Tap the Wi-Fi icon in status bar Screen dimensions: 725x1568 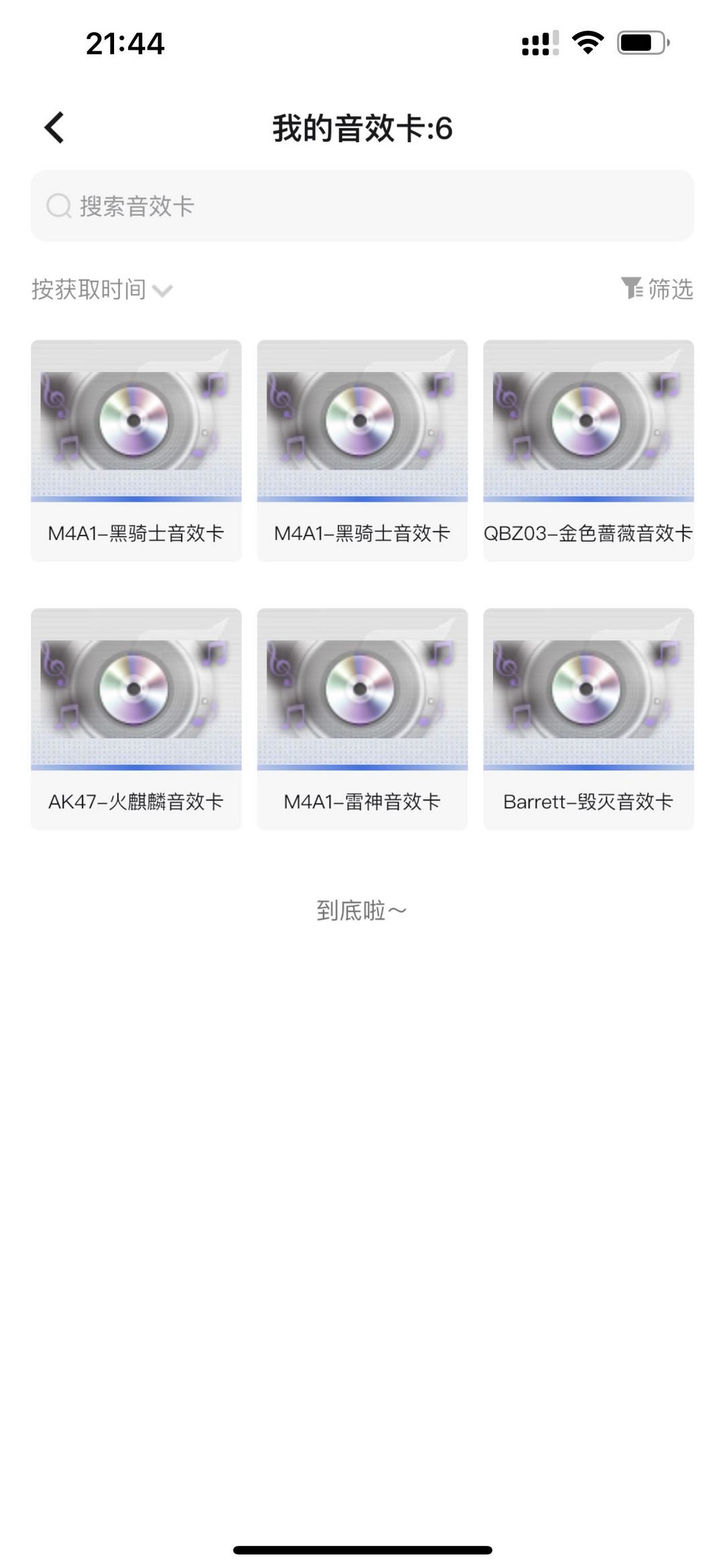(585, 42)
